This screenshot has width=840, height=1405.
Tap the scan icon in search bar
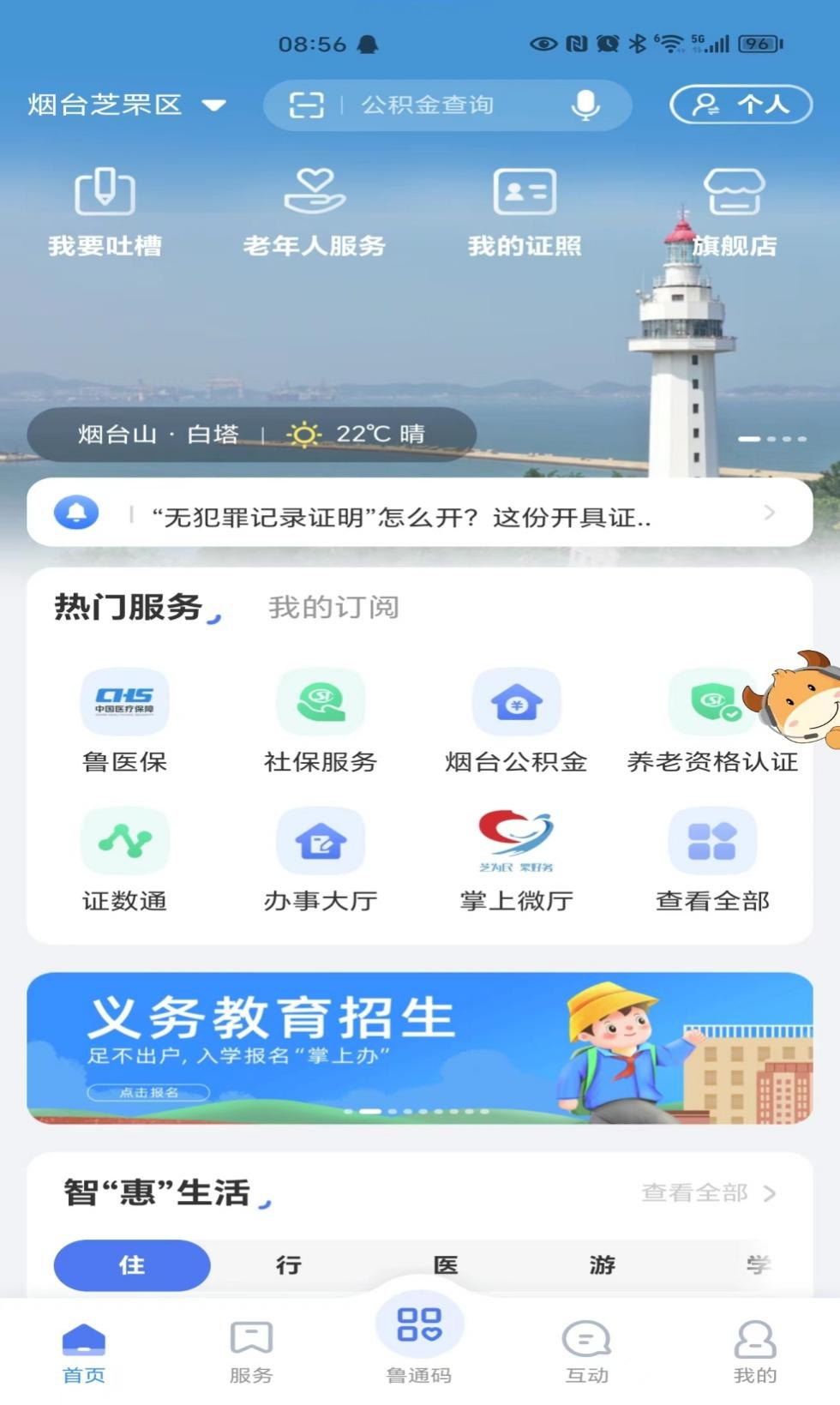[x=306, y=105]
